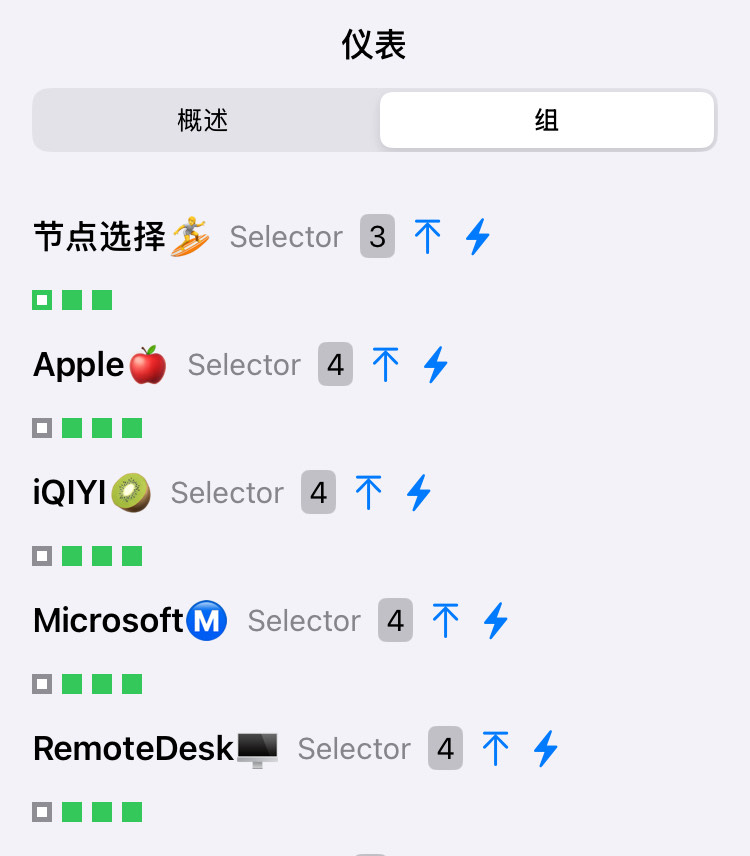Click the lightning icon for MicrosoftⓂ️
This screenshot has height=856, width=750.
pos(497,621)
